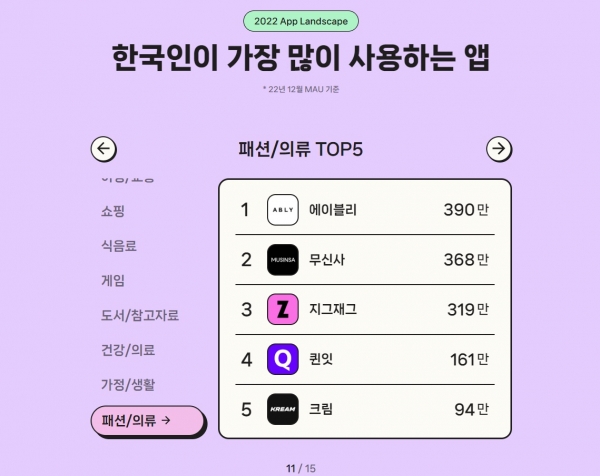This screenshot has height=476, width=600.
Task: Switch to the 가정/생활 category
Action: [x=127, y=384]
